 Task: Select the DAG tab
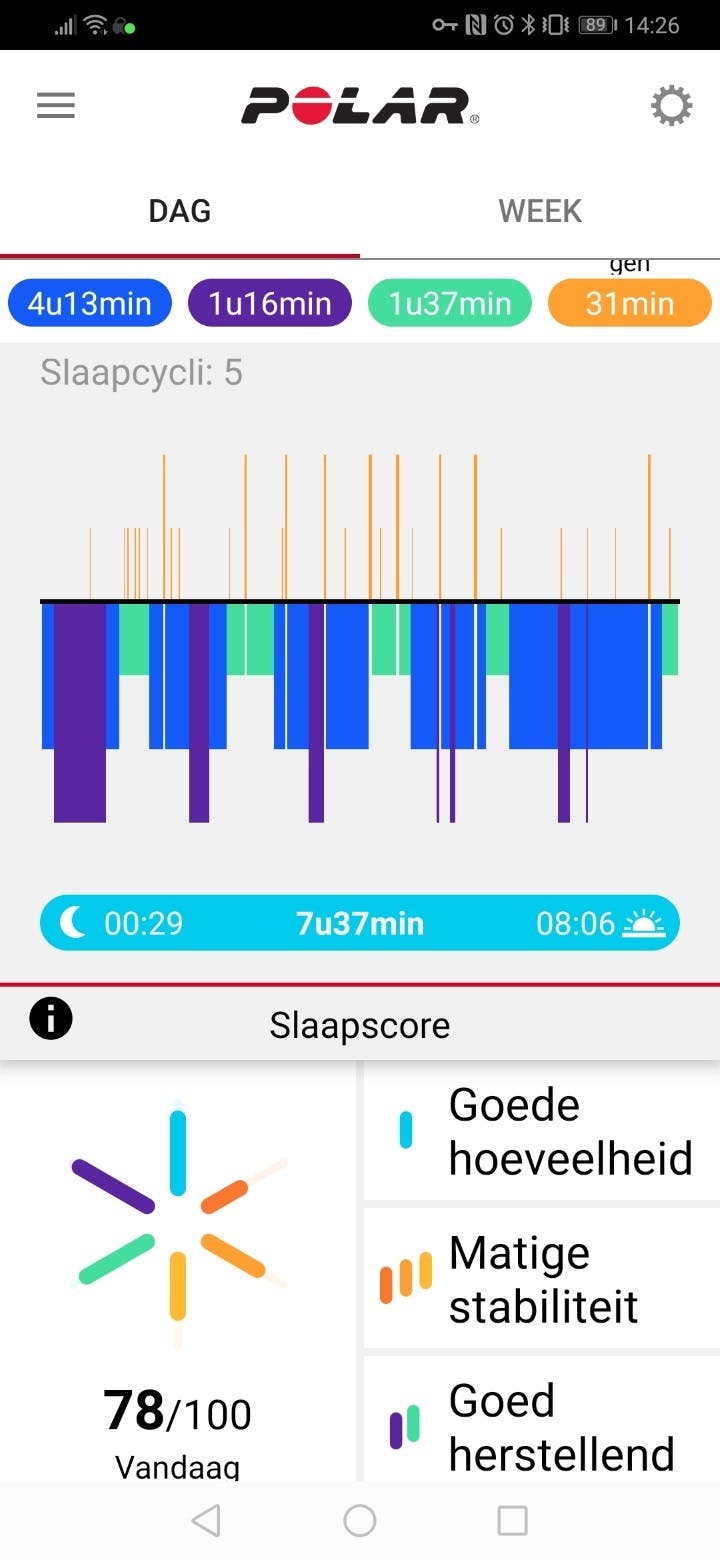click(x=180, y=211)
